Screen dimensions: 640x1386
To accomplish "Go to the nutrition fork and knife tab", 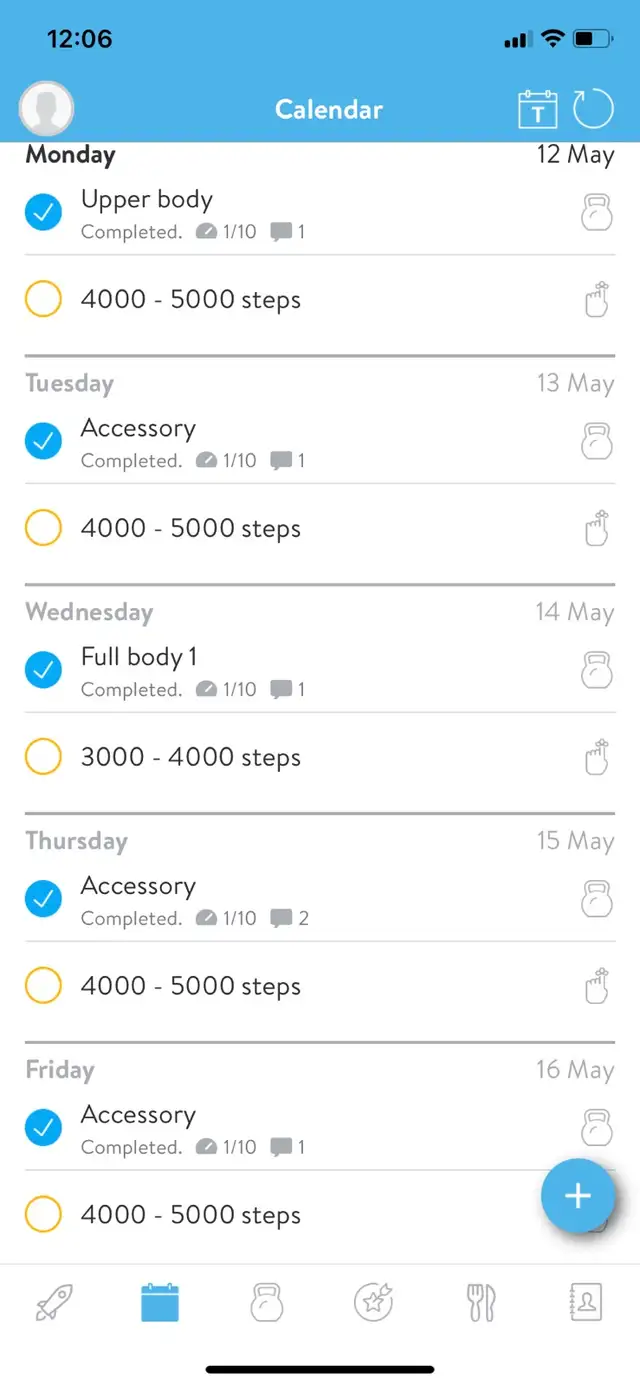I will point(481,1303).
